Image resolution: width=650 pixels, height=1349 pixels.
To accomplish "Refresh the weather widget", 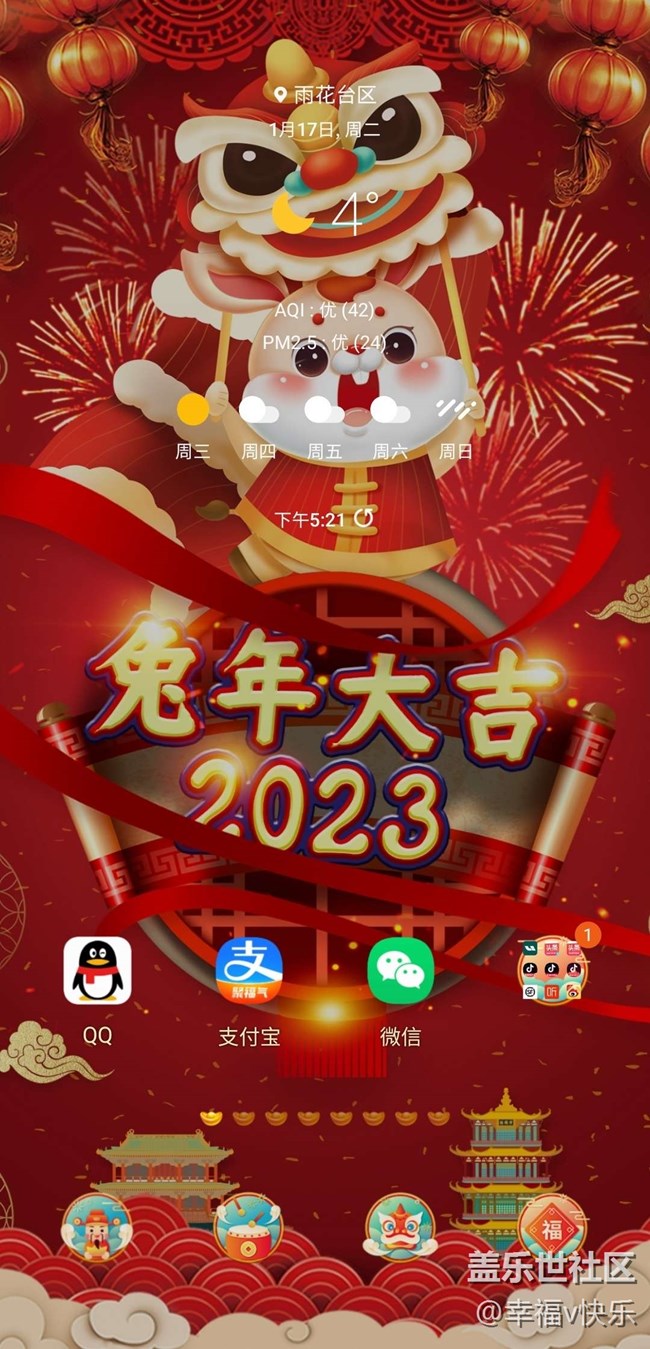I will tap(365, 518).
